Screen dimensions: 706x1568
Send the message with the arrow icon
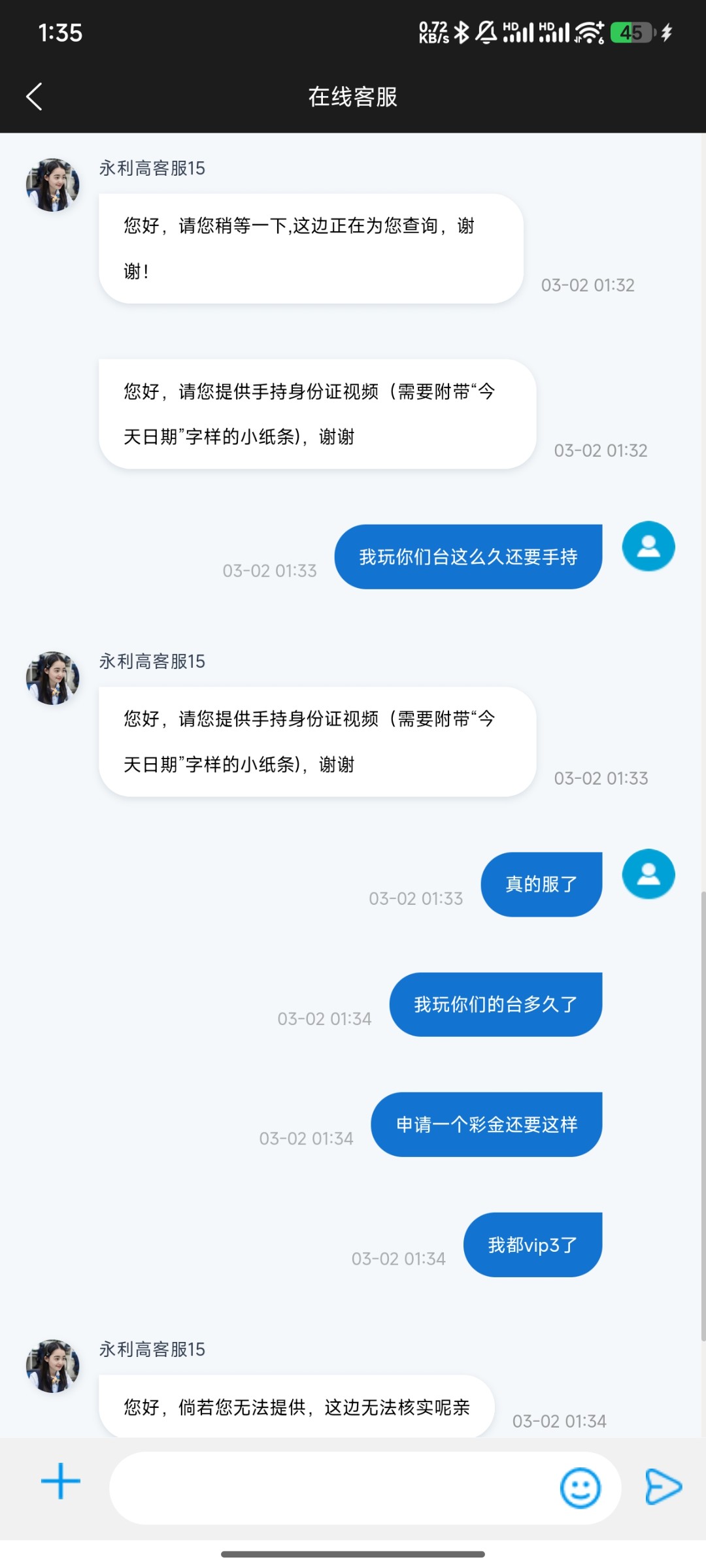[x=663, y=1486]
